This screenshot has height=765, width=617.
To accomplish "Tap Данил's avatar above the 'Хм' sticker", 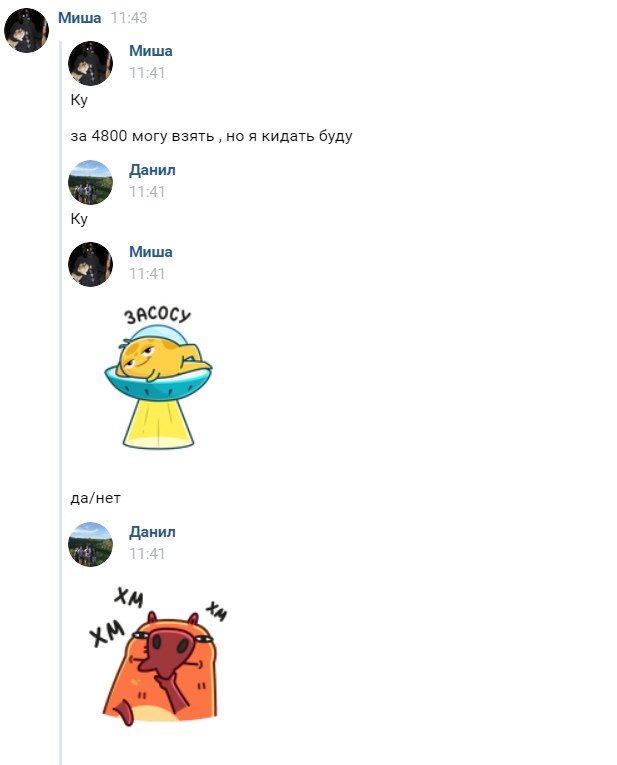I will point(90,544).
